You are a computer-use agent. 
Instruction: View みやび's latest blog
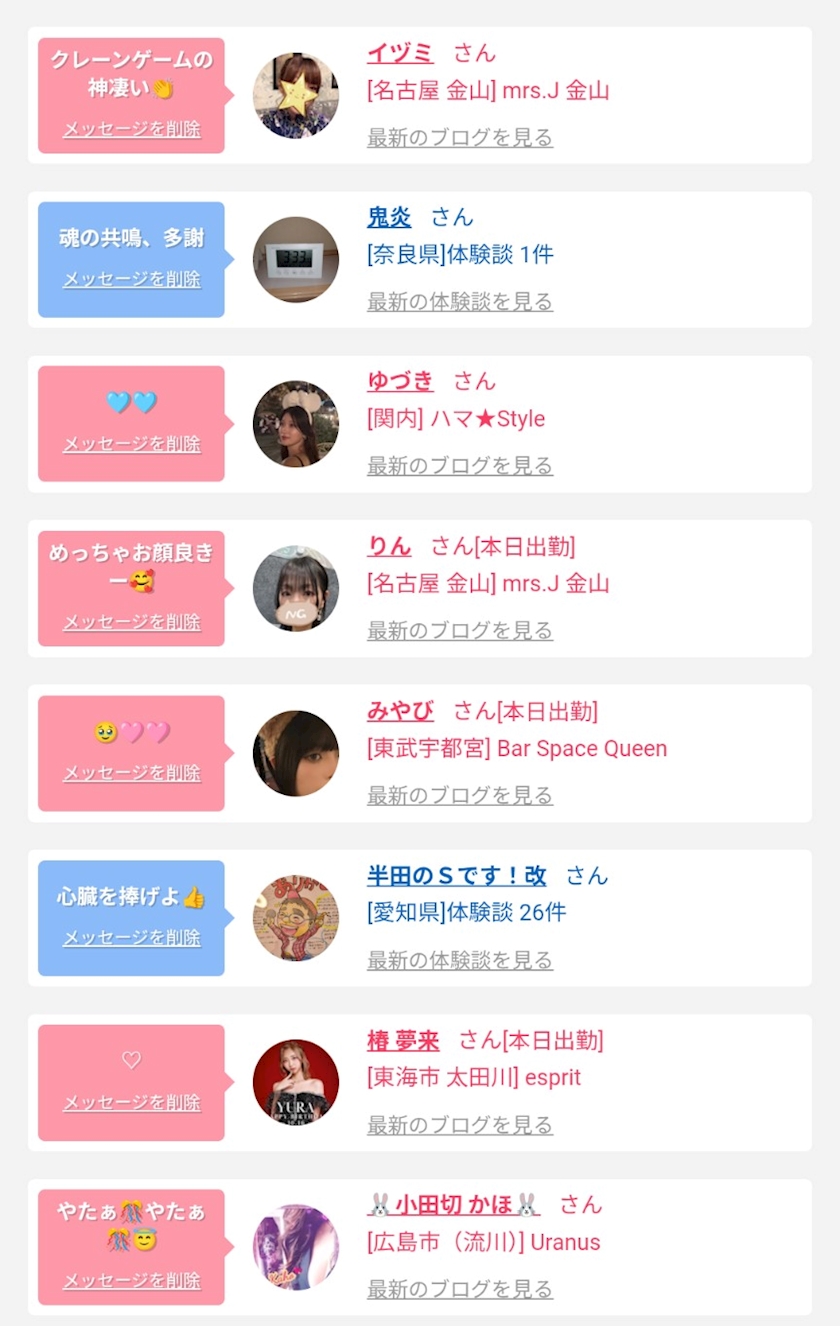[x=460, y=796]
